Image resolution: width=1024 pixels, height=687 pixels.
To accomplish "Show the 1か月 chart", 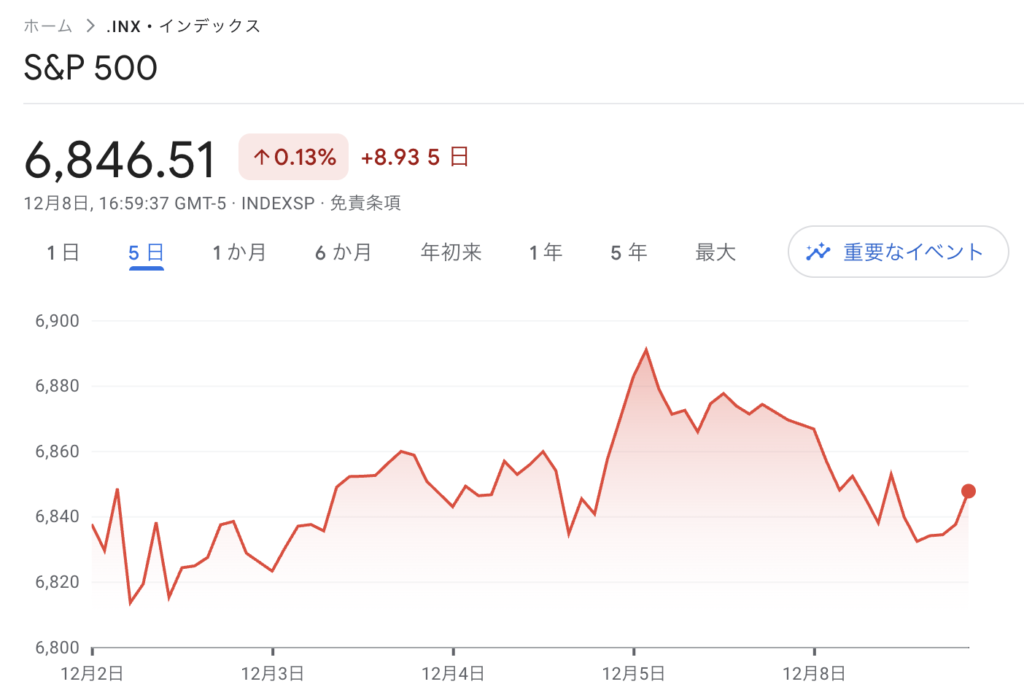I will click(239, 252).
